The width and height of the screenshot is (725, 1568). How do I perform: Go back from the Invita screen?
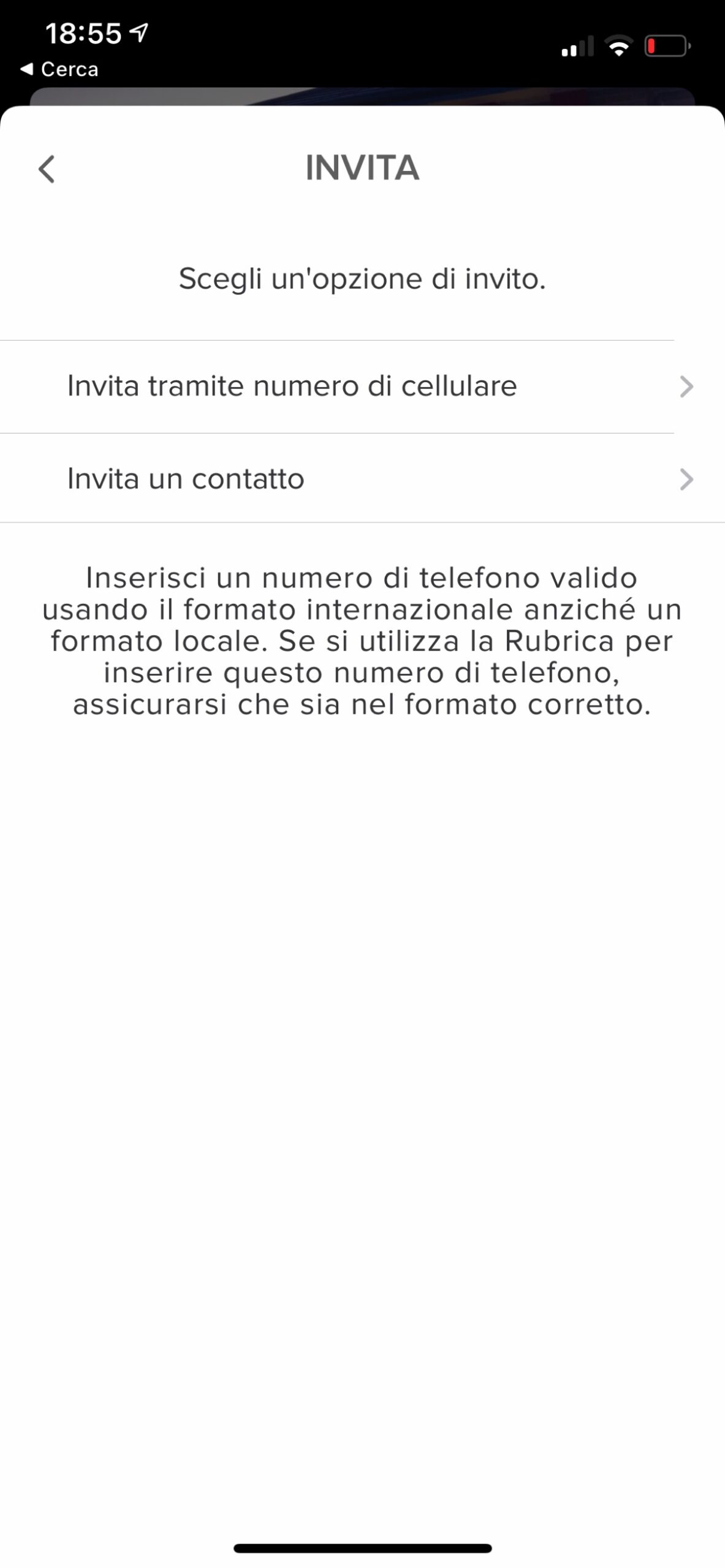(47, 169)
